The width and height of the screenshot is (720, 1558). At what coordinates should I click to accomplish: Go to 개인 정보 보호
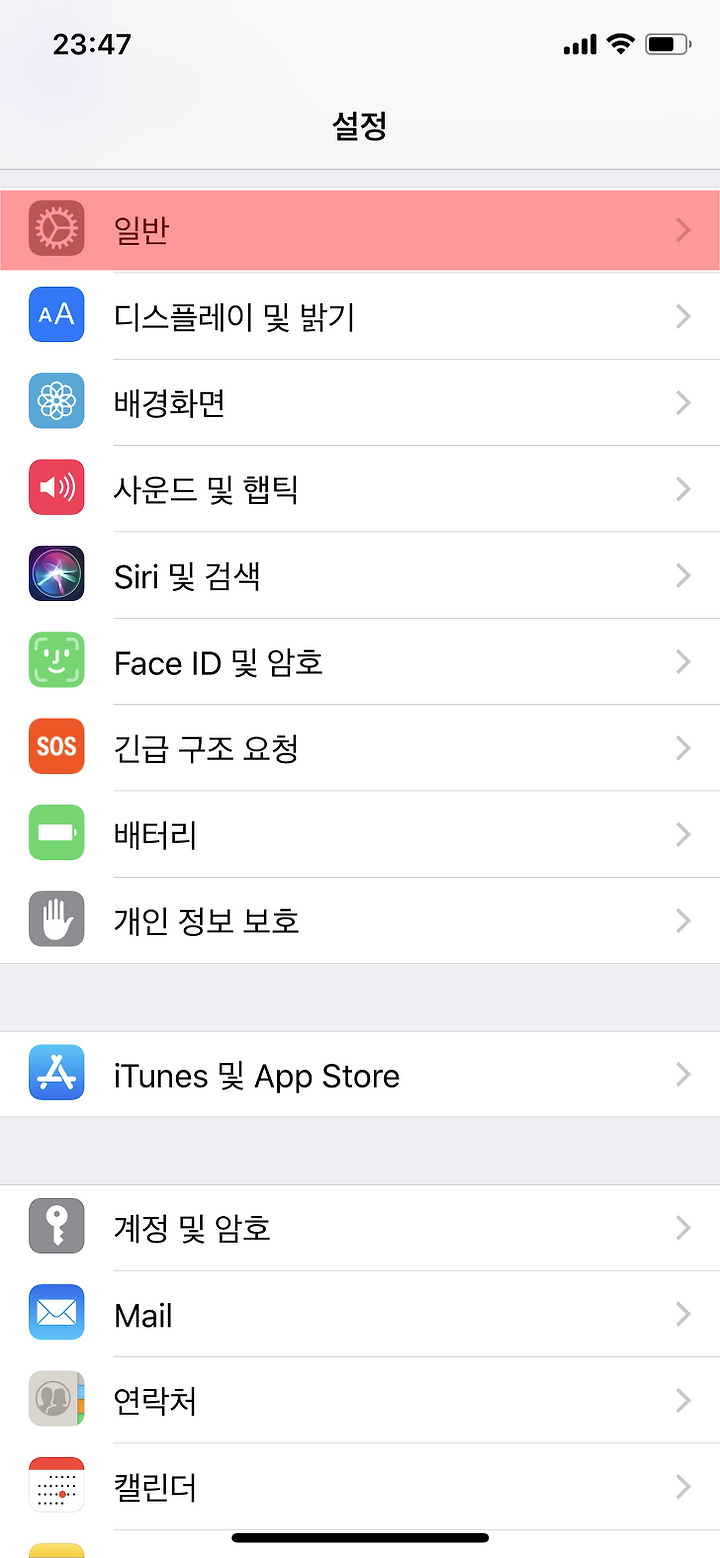360,920
